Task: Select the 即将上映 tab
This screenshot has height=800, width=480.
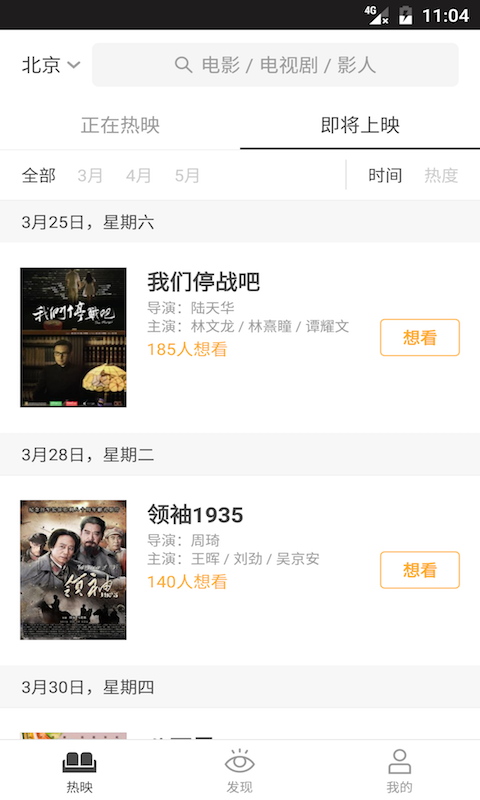Action: 360,125
